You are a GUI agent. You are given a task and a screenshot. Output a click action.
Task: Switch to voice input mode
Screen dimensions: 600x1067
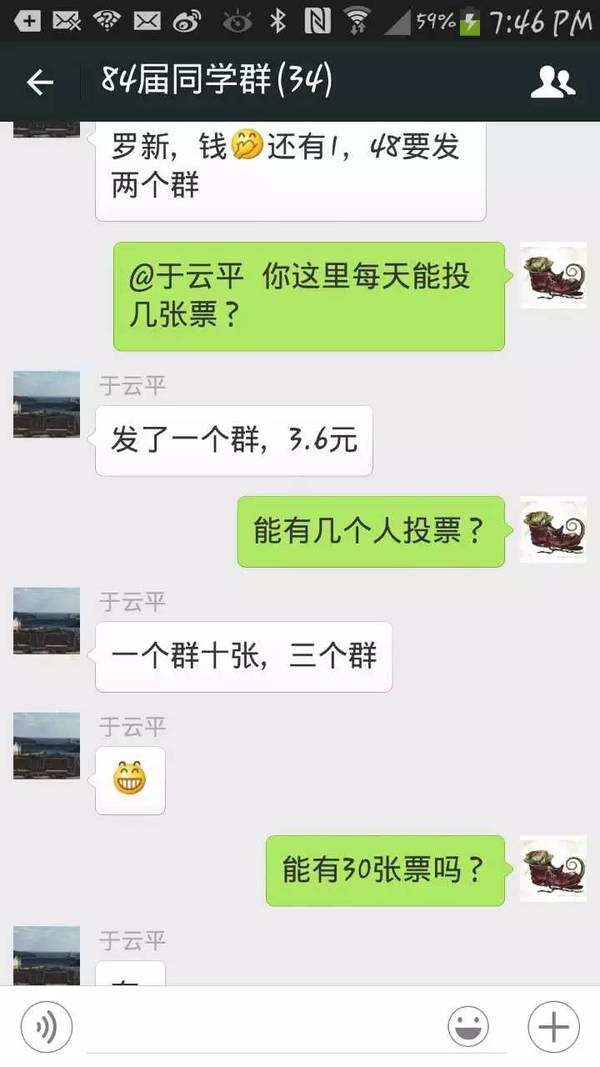(46, 1026)
